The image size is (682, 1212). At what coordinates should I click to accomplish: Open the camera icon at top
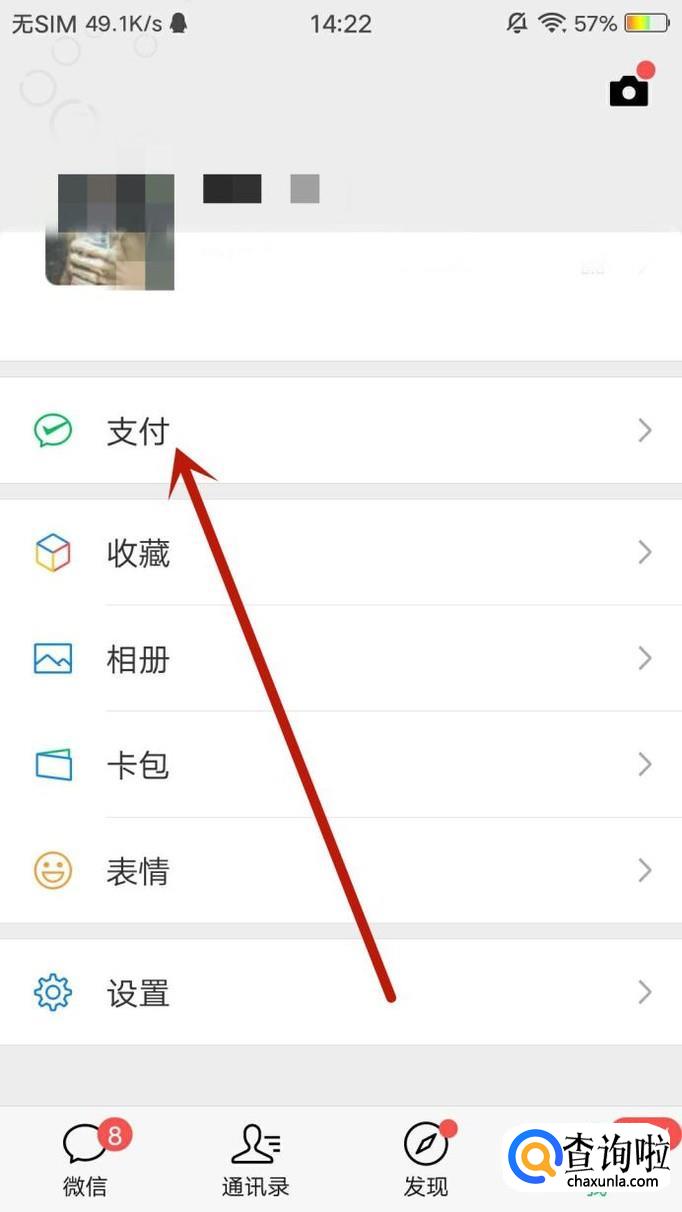(x=629, y=90)
